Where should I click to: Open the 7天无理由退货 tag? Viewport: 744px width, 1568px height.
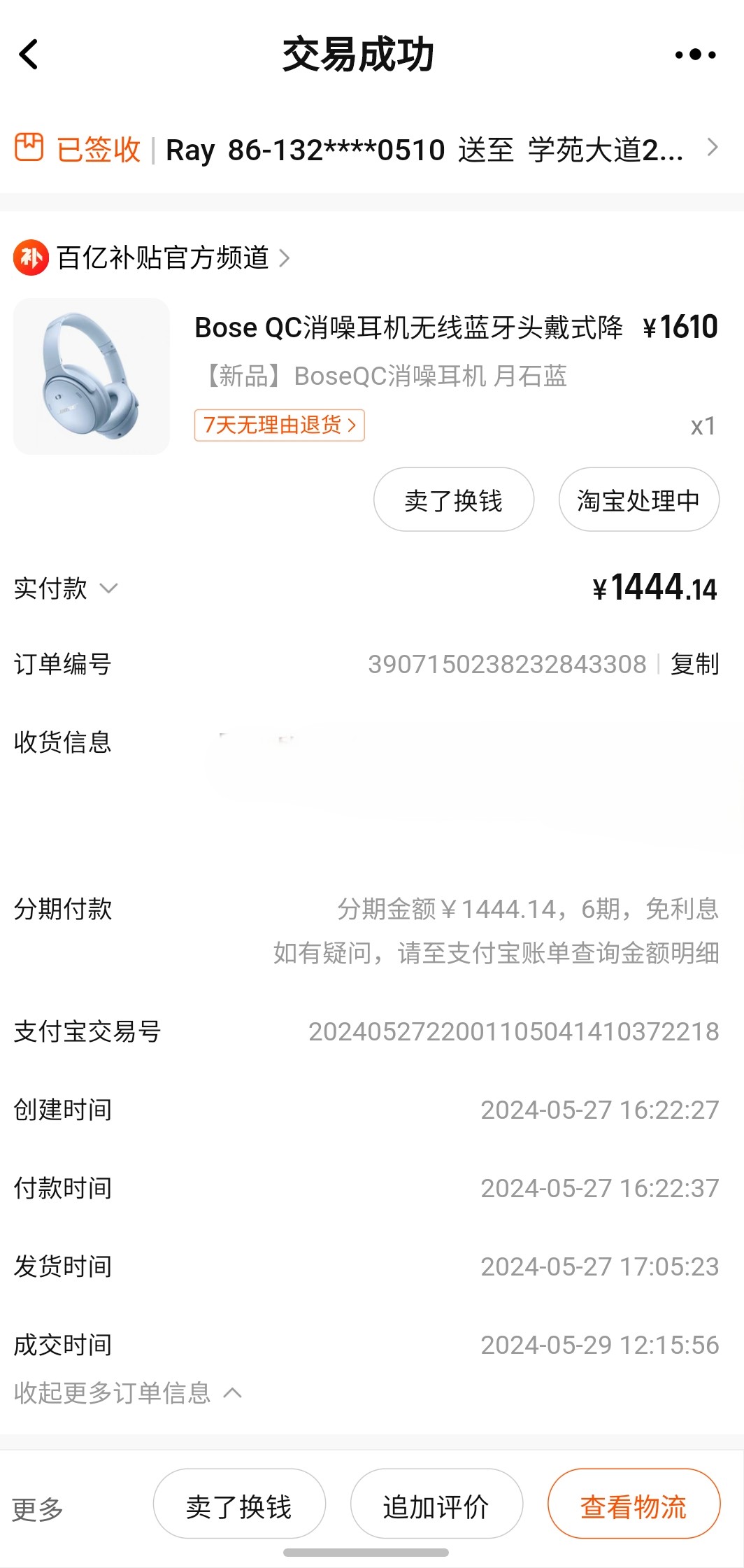(280, 425)
